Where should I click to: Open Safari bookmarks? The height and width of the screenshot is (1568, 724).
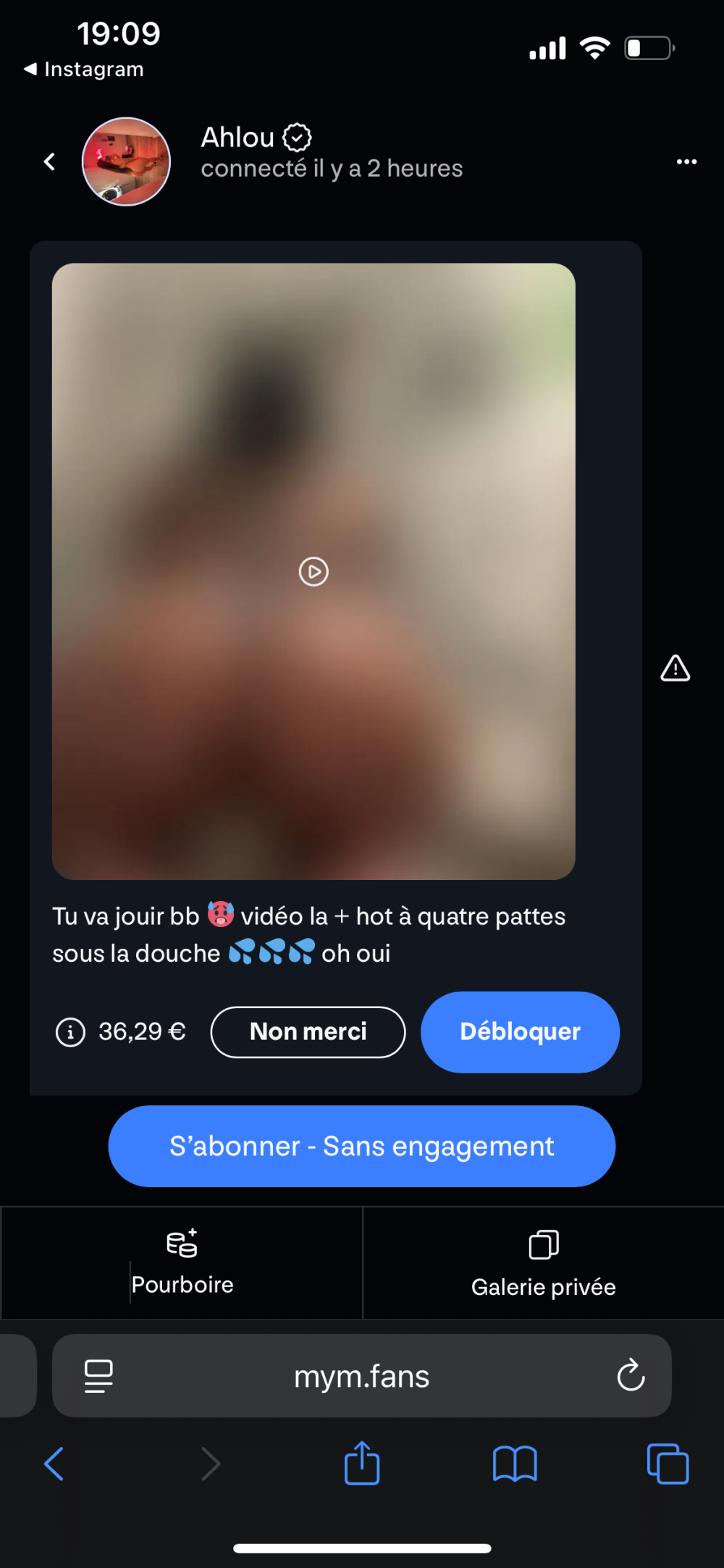515,1464
